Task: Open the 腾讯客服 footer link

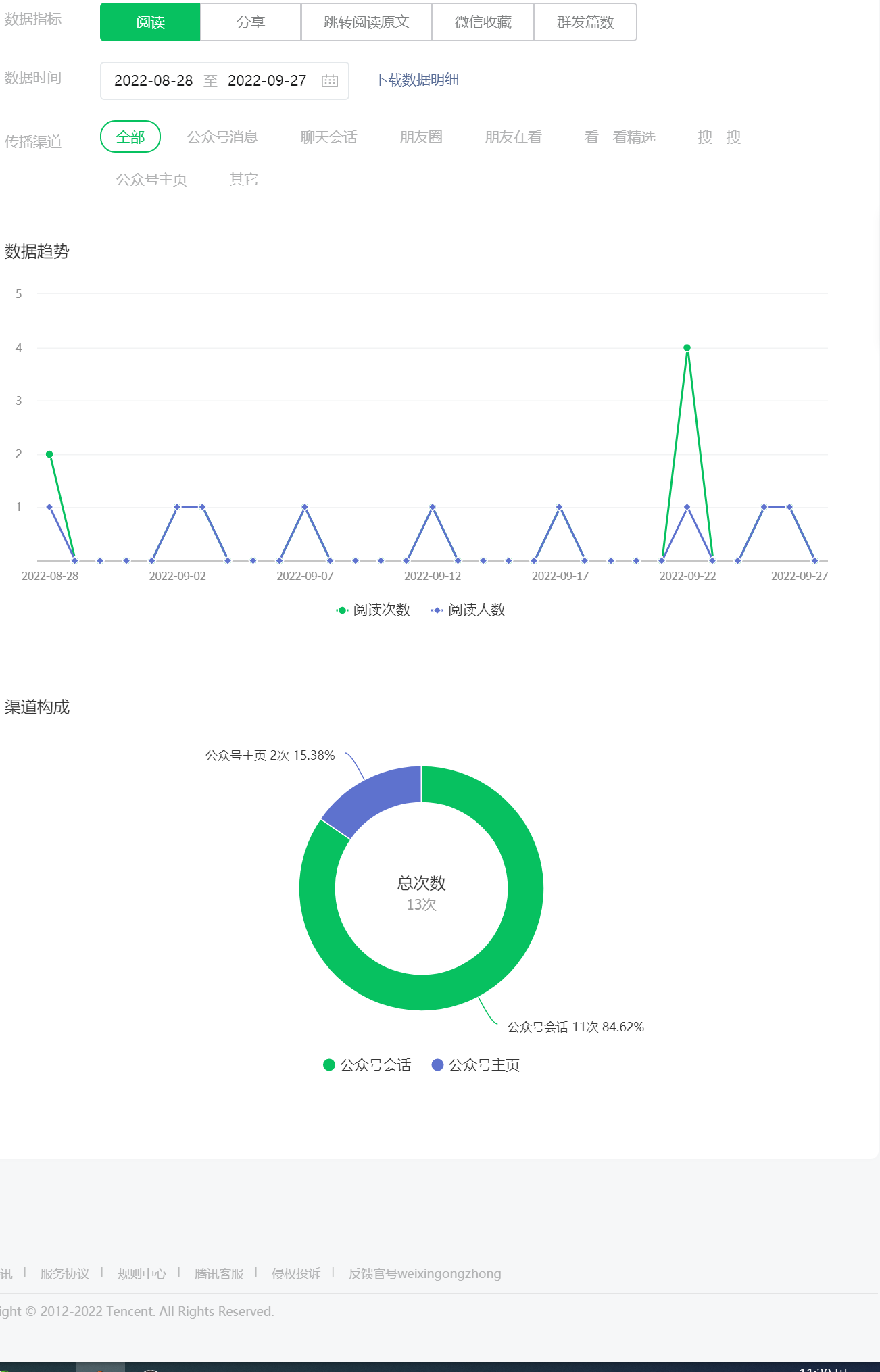Action: coord(219,1274)
